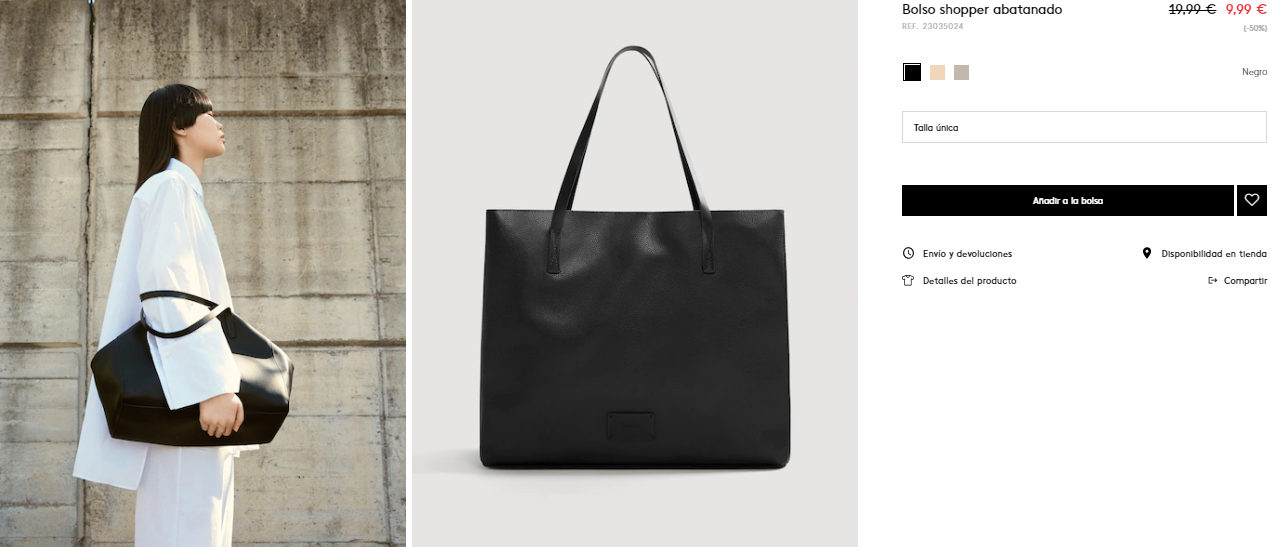This screenshot has height=547, width=1270.
Task: Add the bag to favorites with heart
Action: coord(1251,201)
